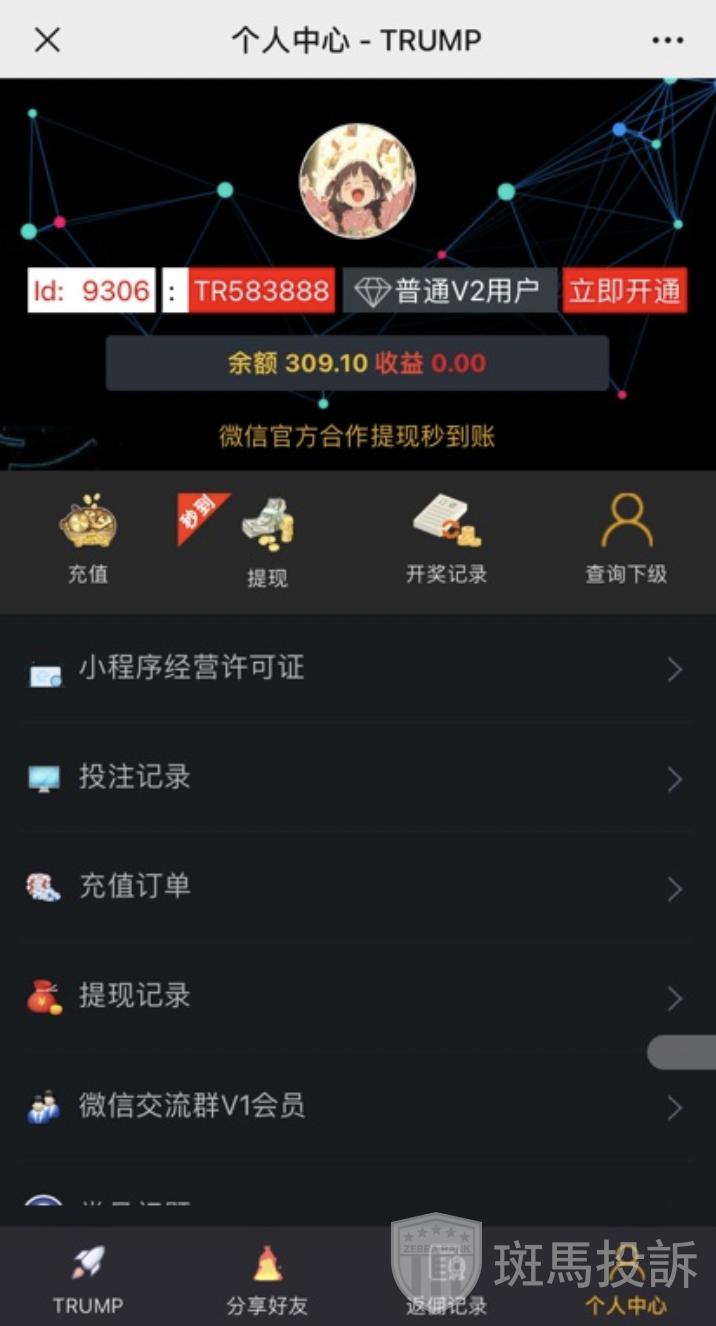Open 提现记录 withdrawal records
This screenshot has width=716, height=1326.
point(357,997)
